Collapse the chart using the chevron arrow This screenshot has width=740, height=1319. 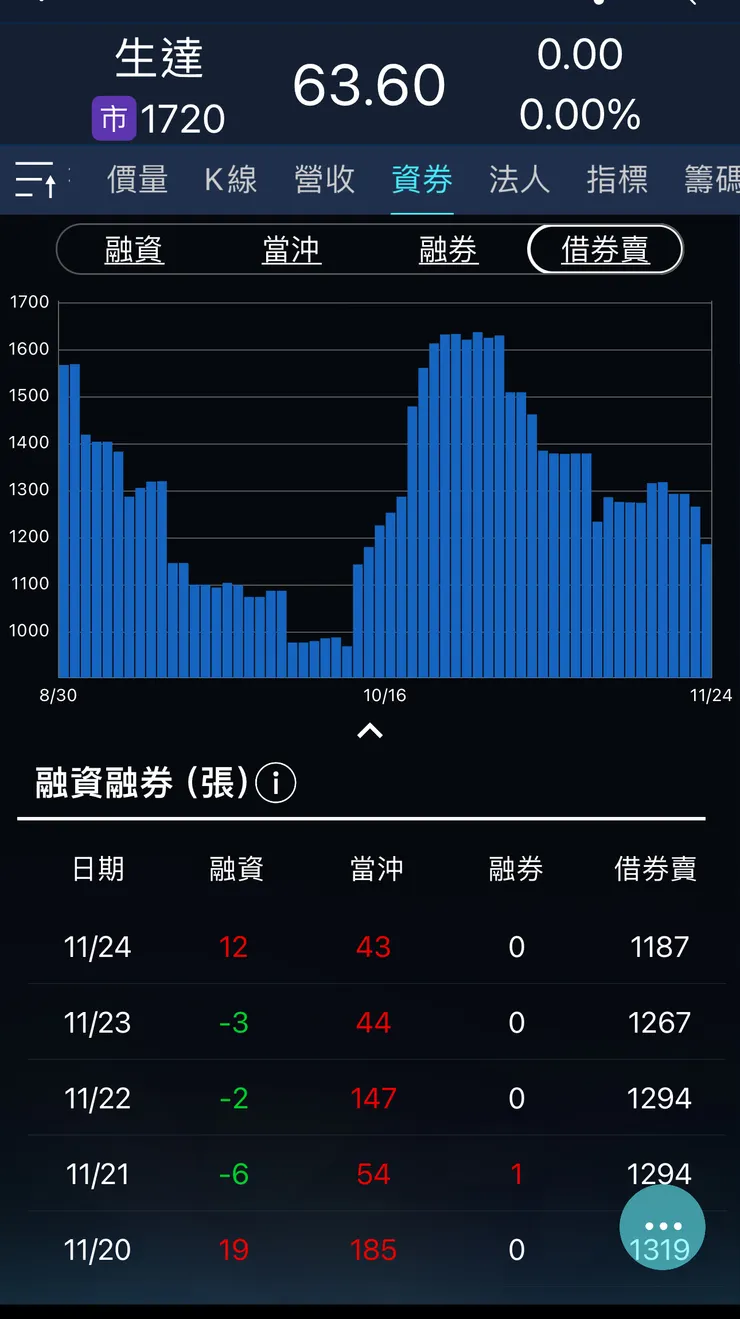coord(370,730)
